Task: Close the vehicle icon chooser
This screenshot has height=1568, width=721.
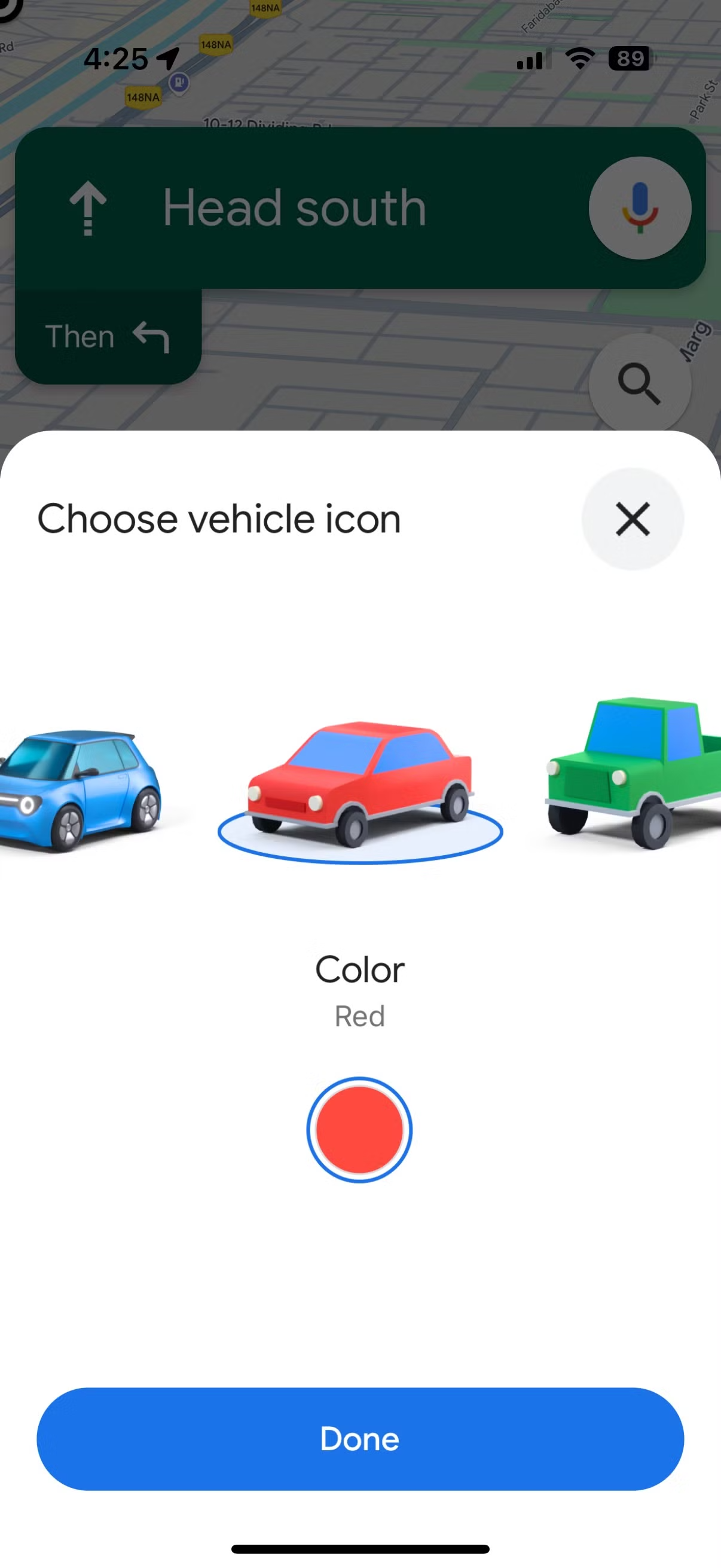Action: click(x=632, y=518)
